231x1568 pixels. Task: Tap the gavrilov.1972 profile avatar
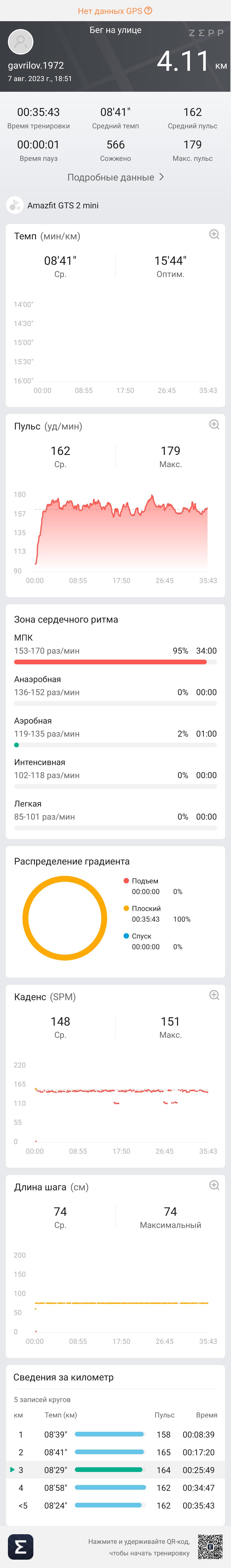pos(21,41)
